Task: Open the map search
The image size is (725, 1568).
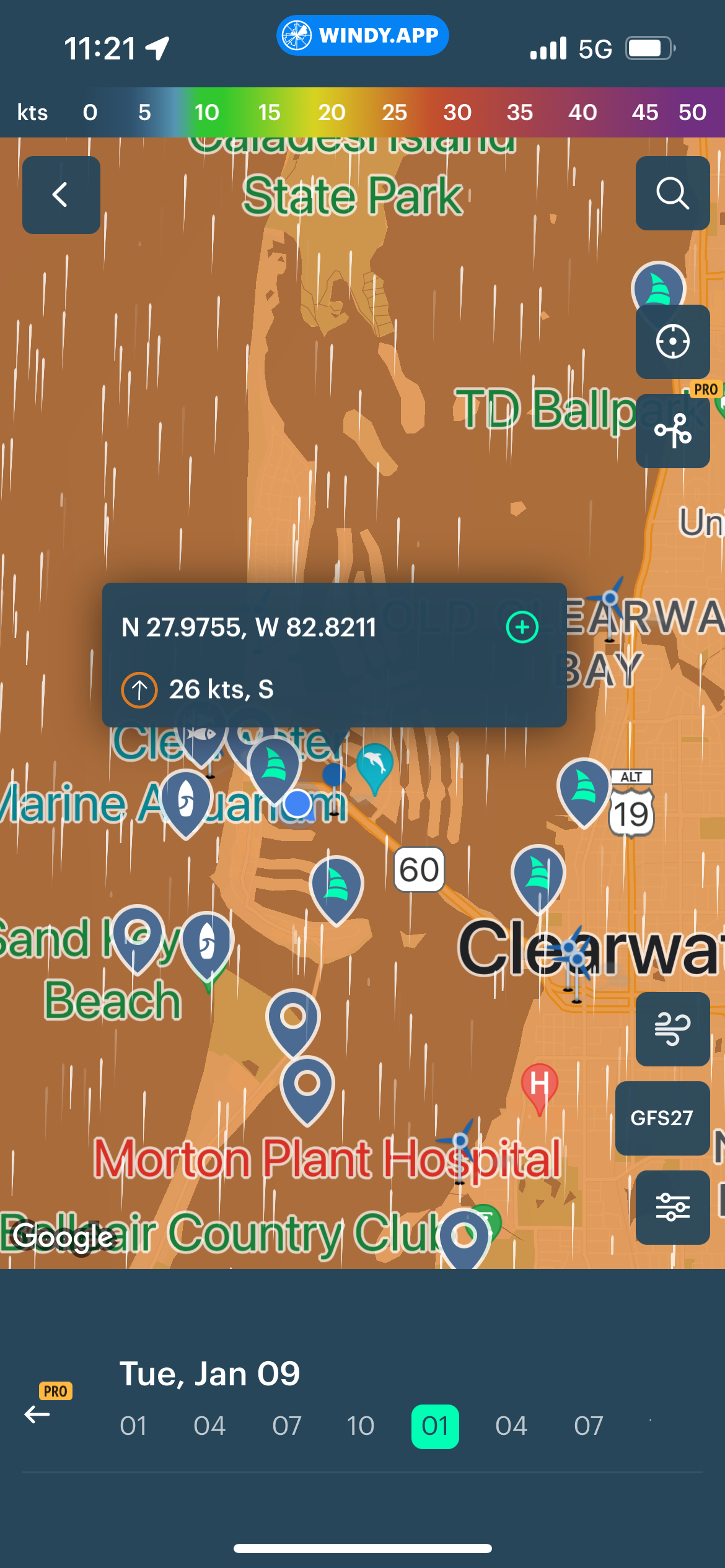Action: [672, 194]
